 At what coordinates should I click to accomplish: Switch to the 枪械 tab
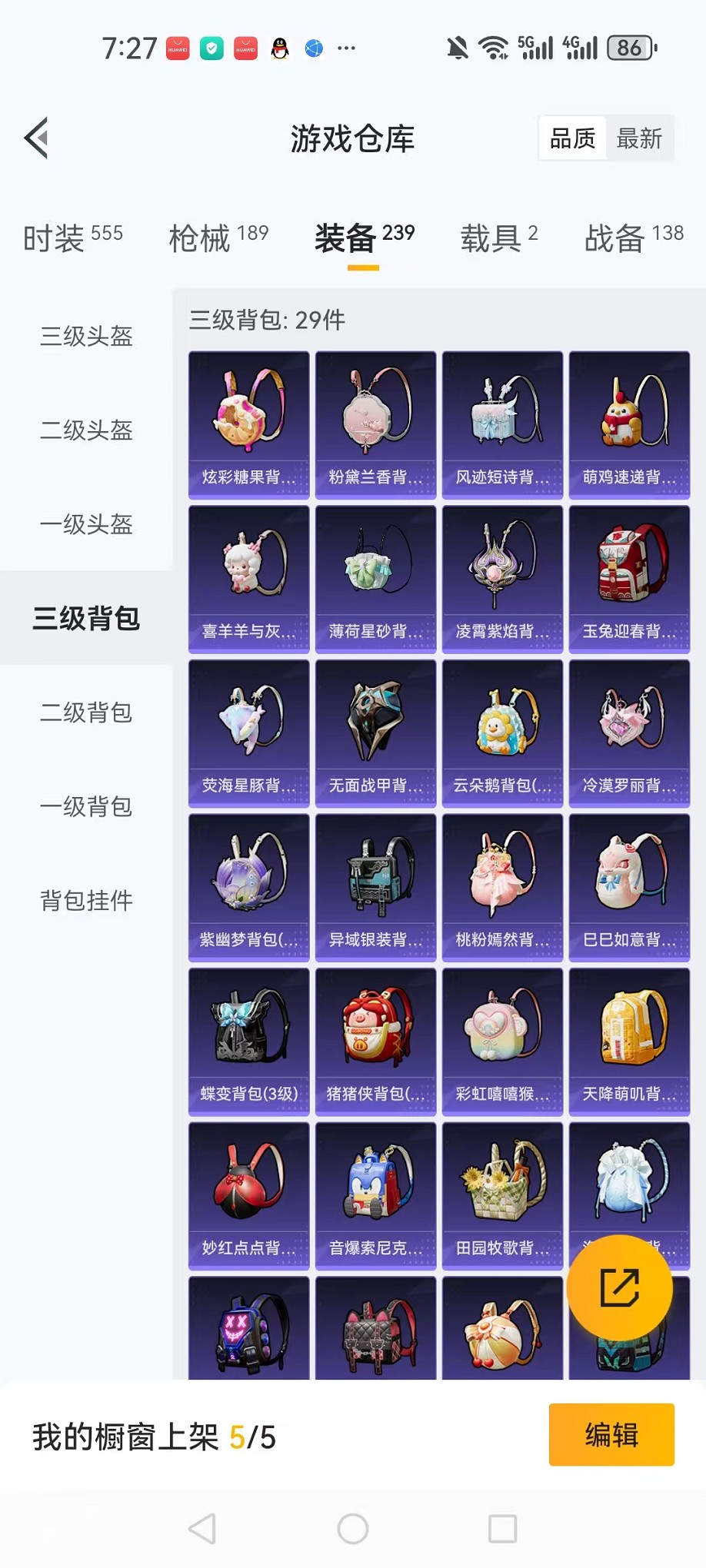[218, 238]
